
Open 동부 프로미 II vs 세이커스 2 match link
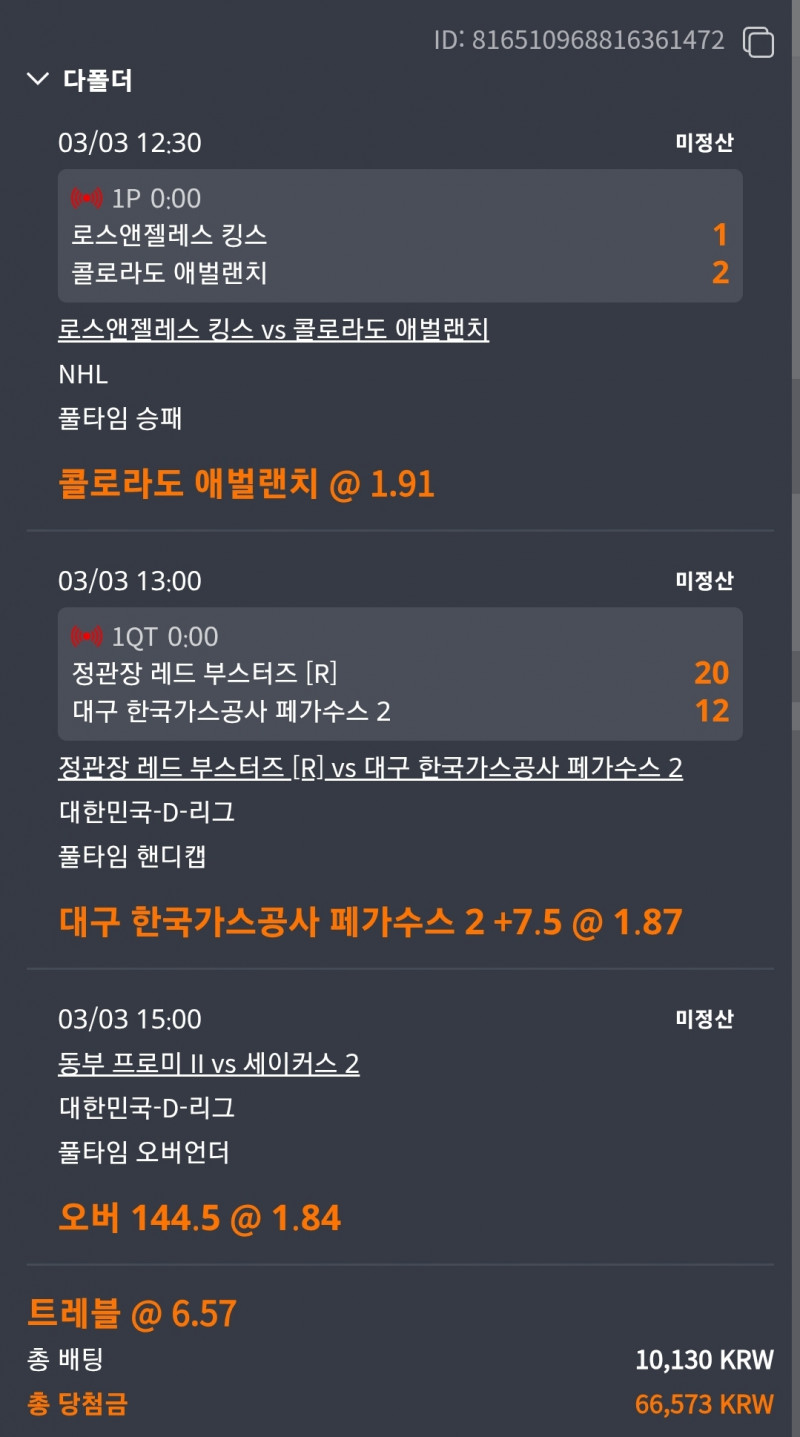(x=208, y=1063)
